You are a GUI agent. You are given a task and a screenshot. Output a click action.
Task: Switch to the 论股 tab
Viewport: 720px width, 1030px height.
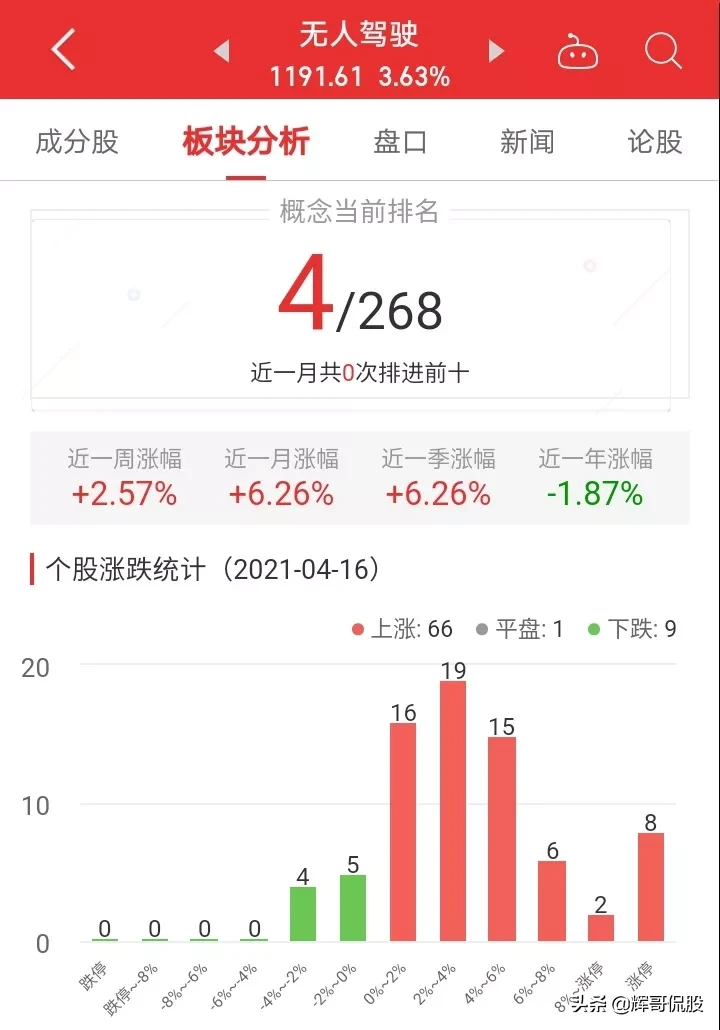click(x=655, y=142)
